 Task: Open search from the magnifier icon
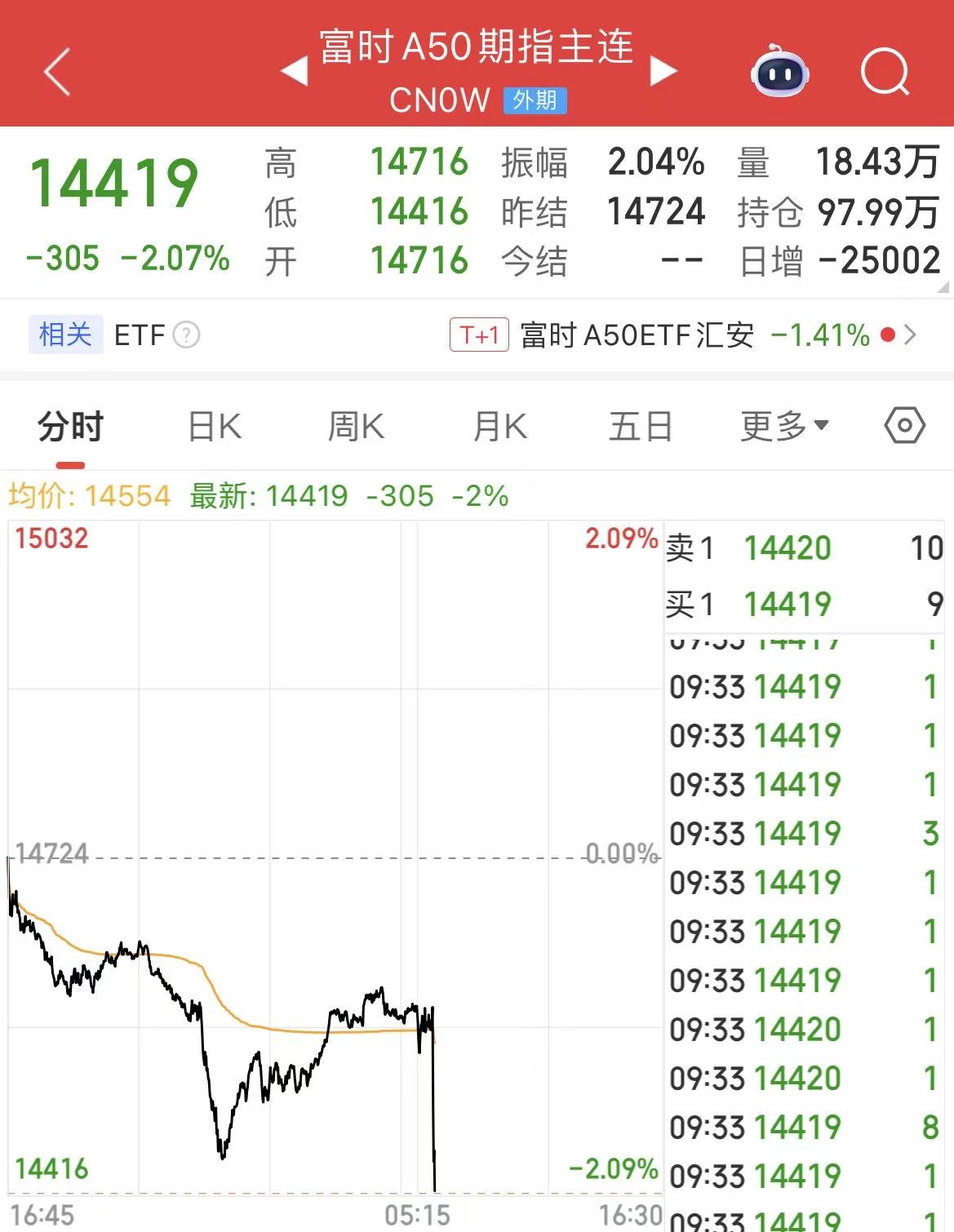(885, 72)
